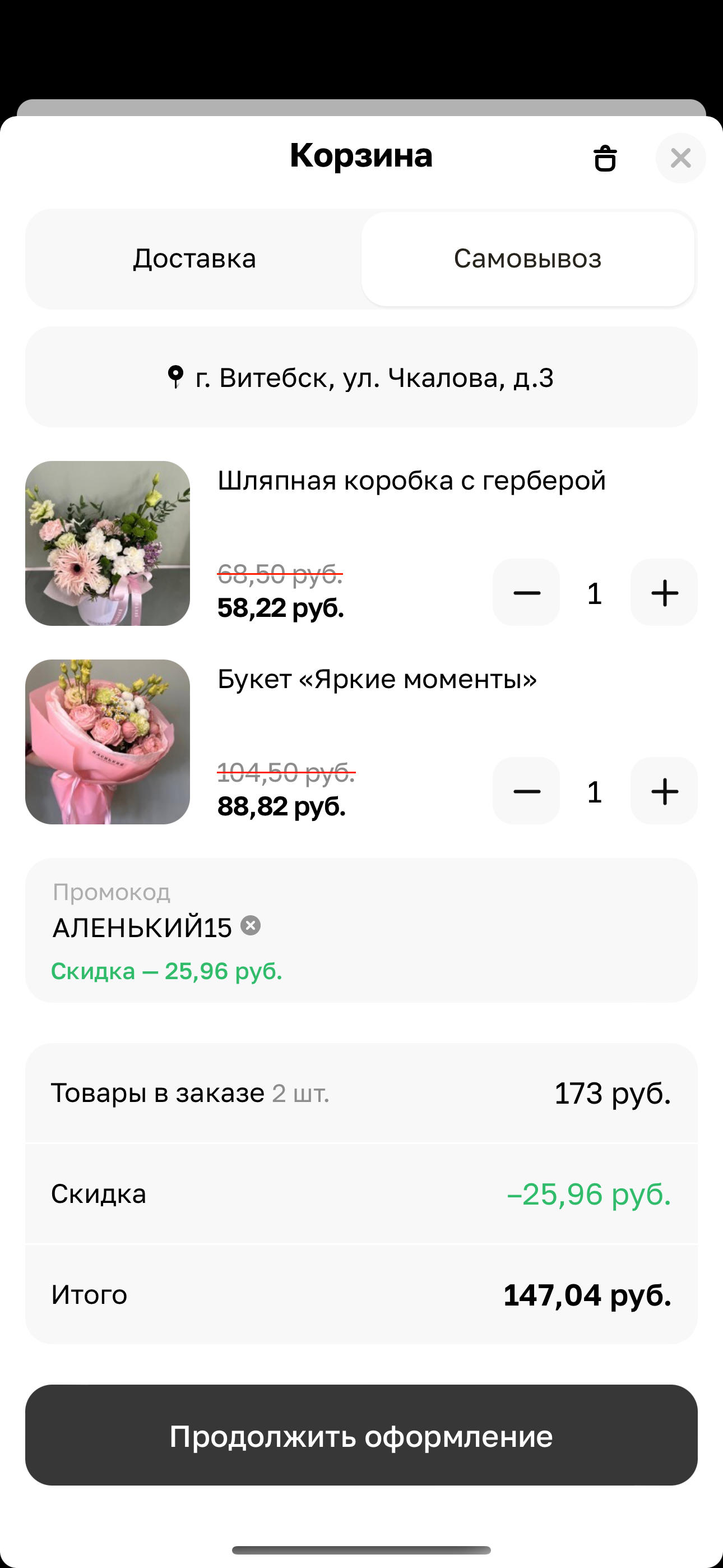Viewport: 723px width, 1568px height.
Task: Open the Букет «Яркие моменты» product photo
Action: [x=108, y=742]
